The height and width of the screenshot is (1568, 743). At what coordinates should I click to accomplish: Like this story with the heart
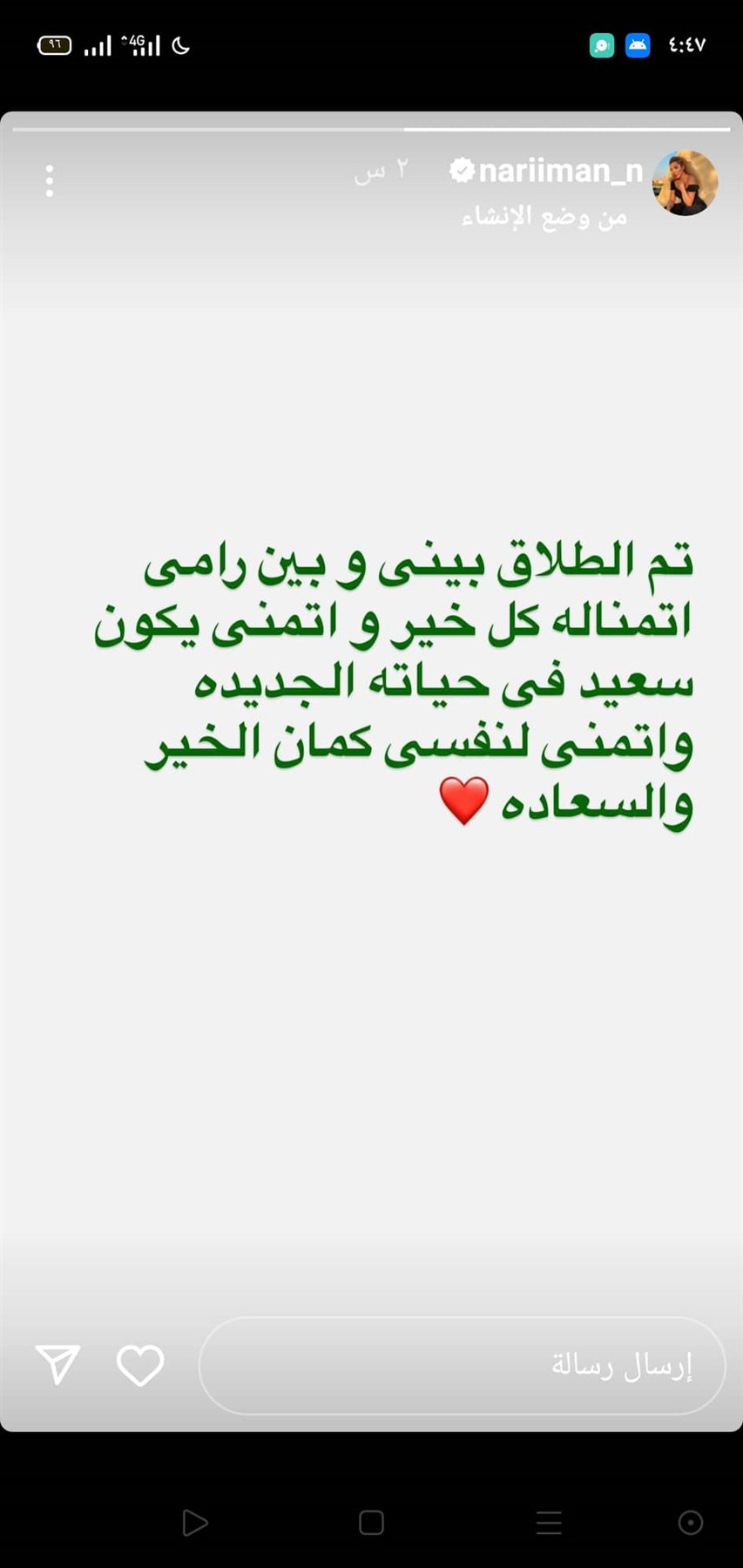click(140, 1365)
